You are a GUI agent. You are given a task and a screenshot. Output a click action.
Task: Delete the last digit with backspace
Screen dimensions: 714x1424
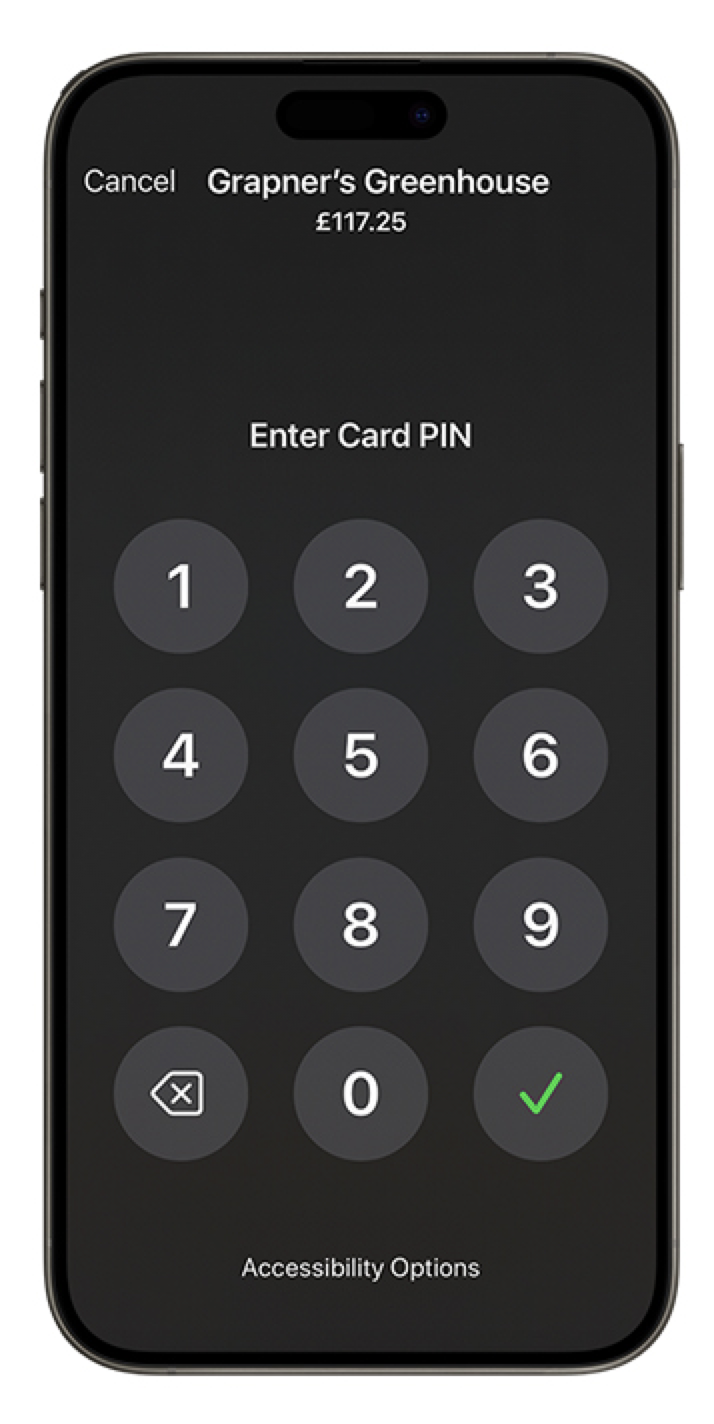pos(180,1094)
